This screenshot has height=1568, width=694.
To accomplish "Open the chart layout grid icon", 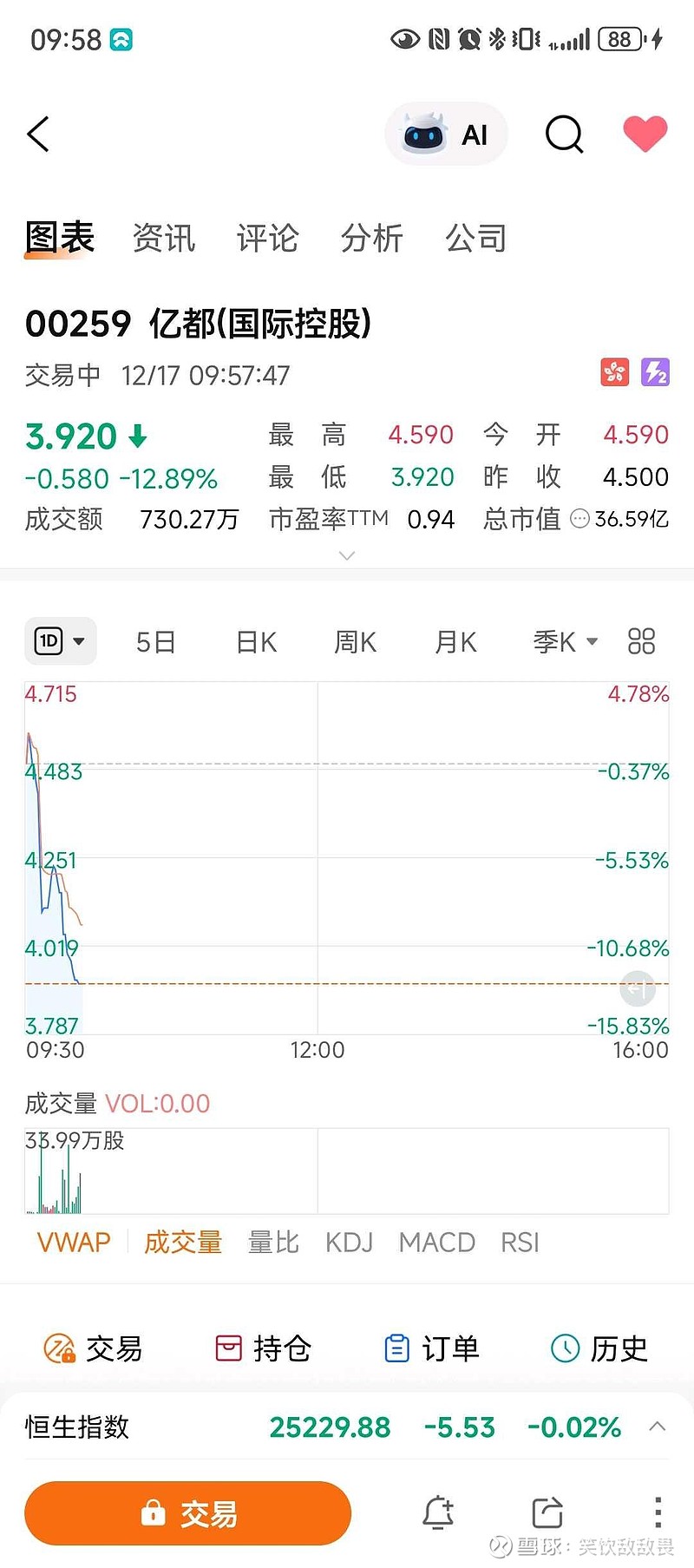I will (x=641, y=641).
